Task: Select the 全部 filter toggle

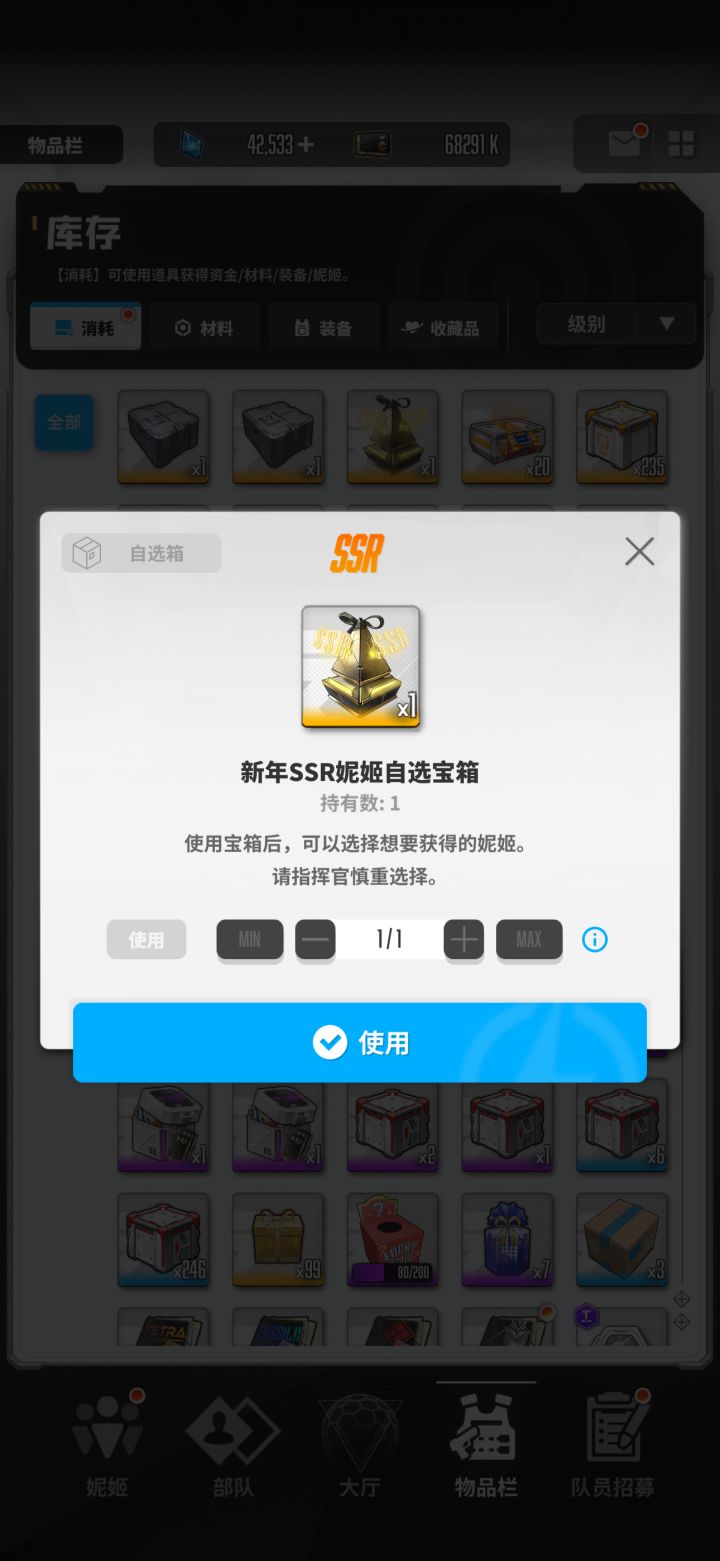Action: coord(64,422)
